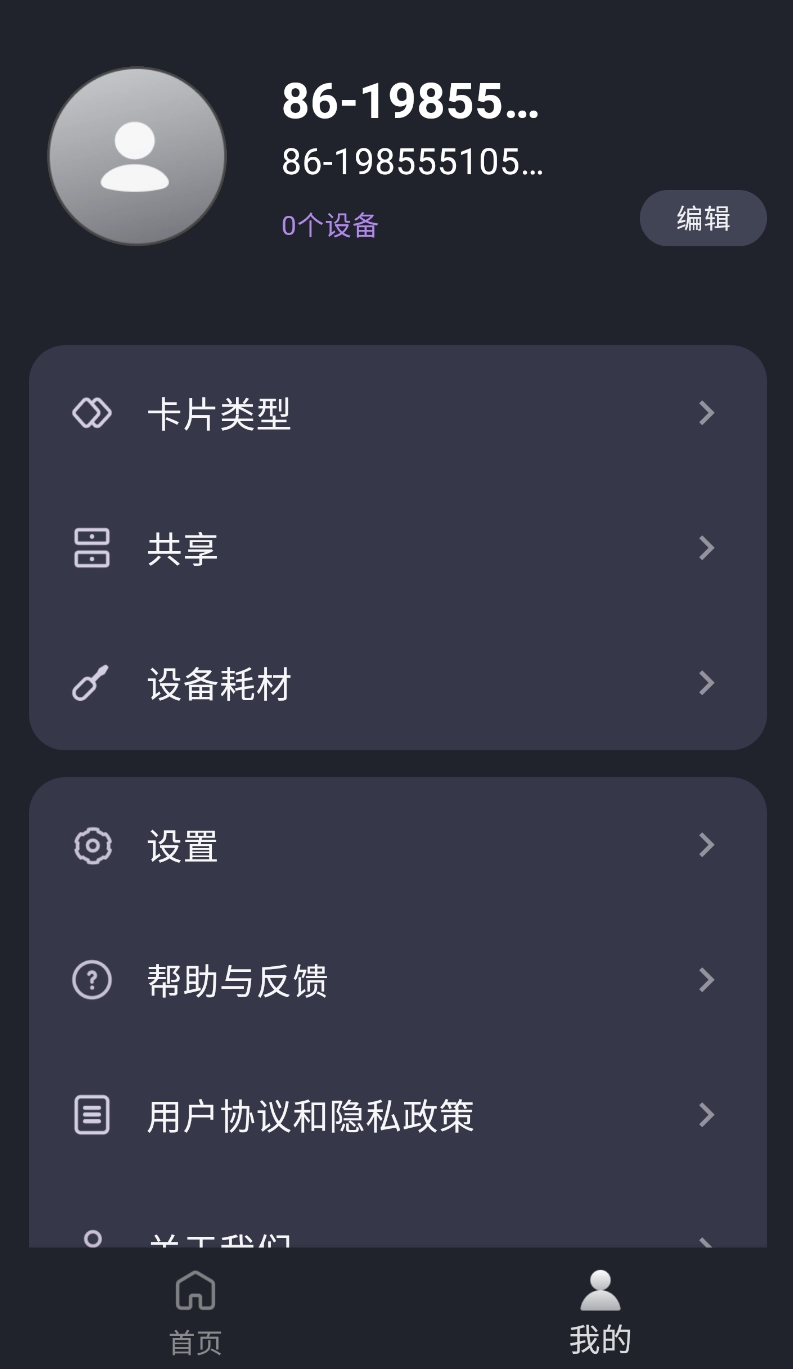Go to the 共享 page

(397, 548)
